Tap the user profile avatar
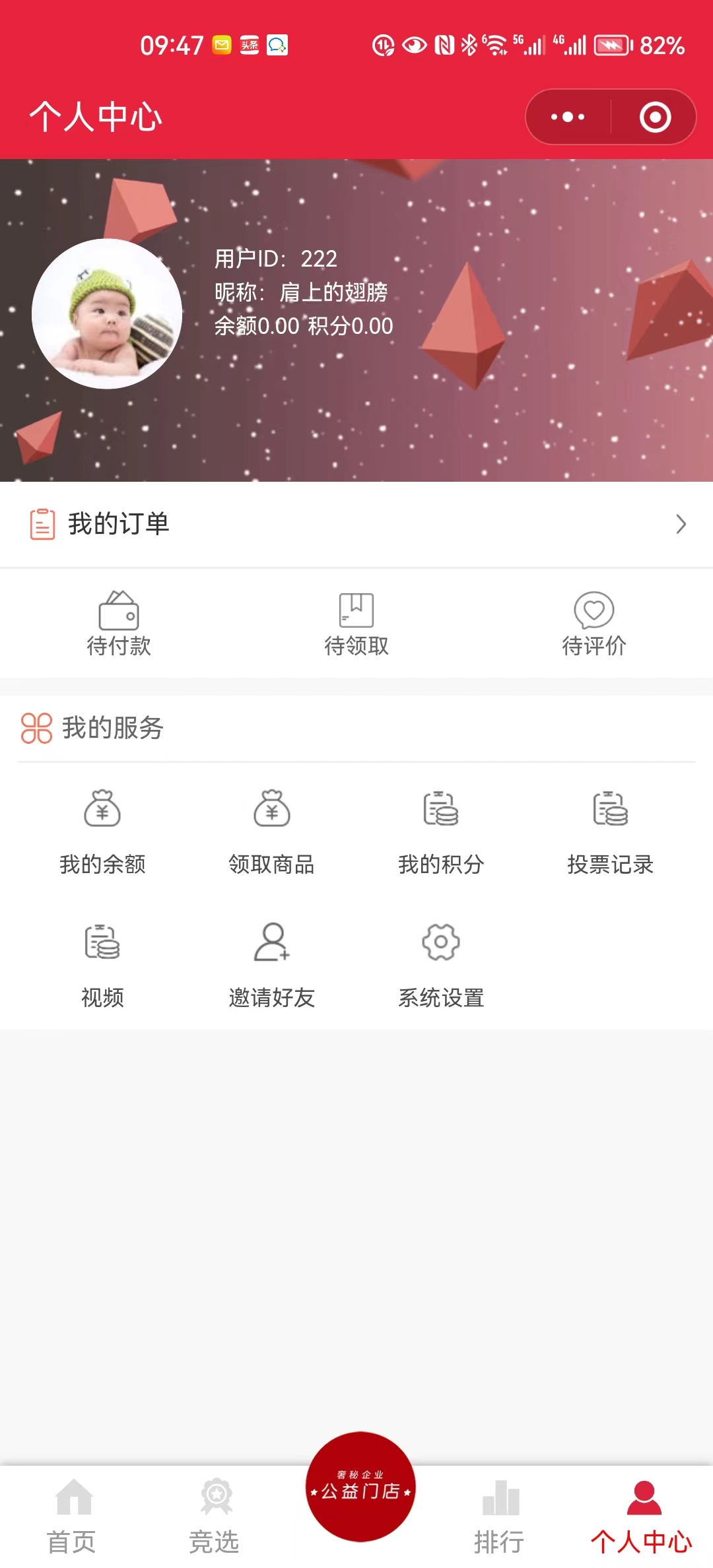This screenshot has height=1568, width=713. click(107, 314)
